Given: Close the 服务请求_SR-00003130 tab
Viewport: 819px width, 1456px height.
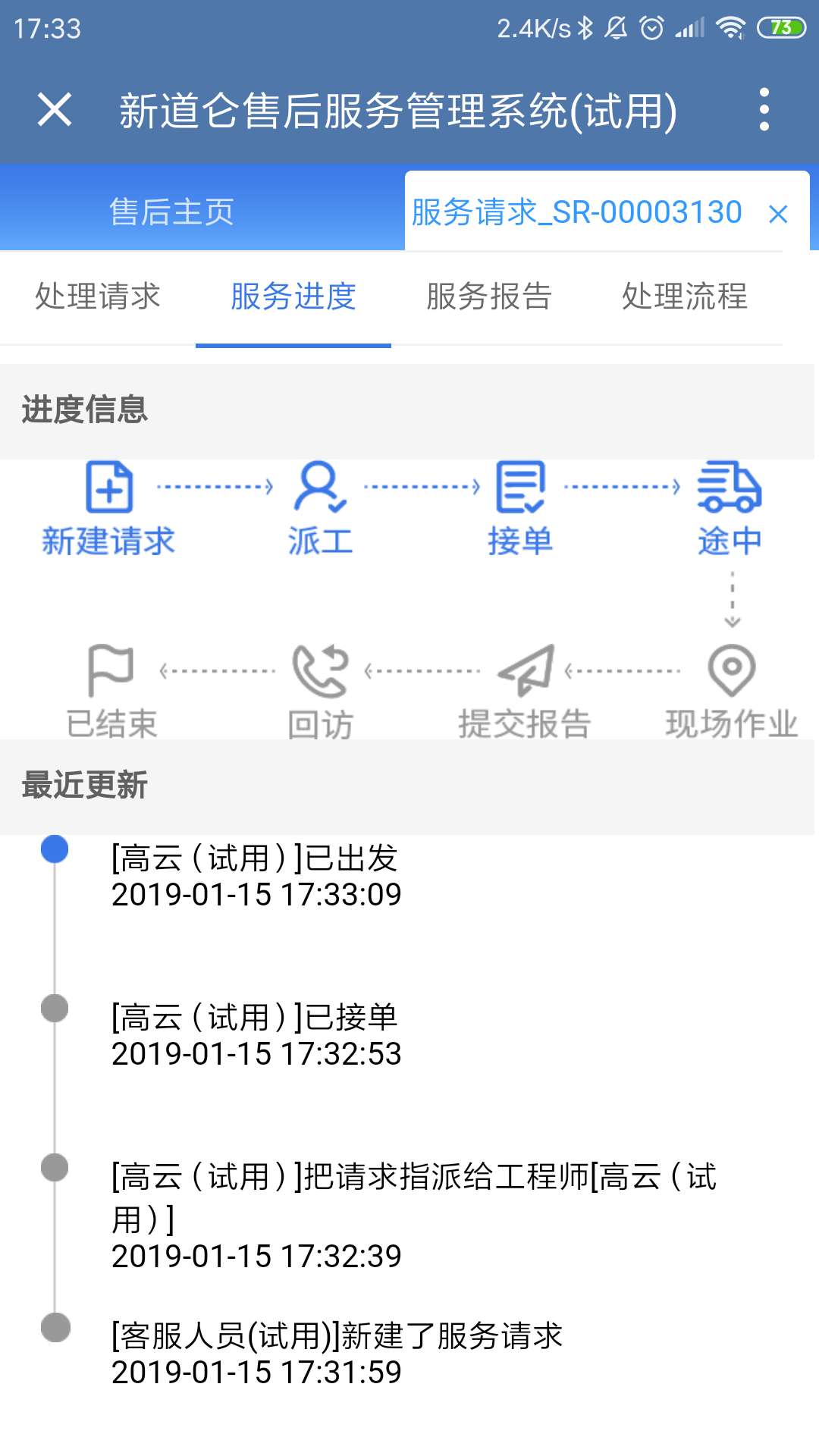Looking at the screenshot, I should (778, 214).
